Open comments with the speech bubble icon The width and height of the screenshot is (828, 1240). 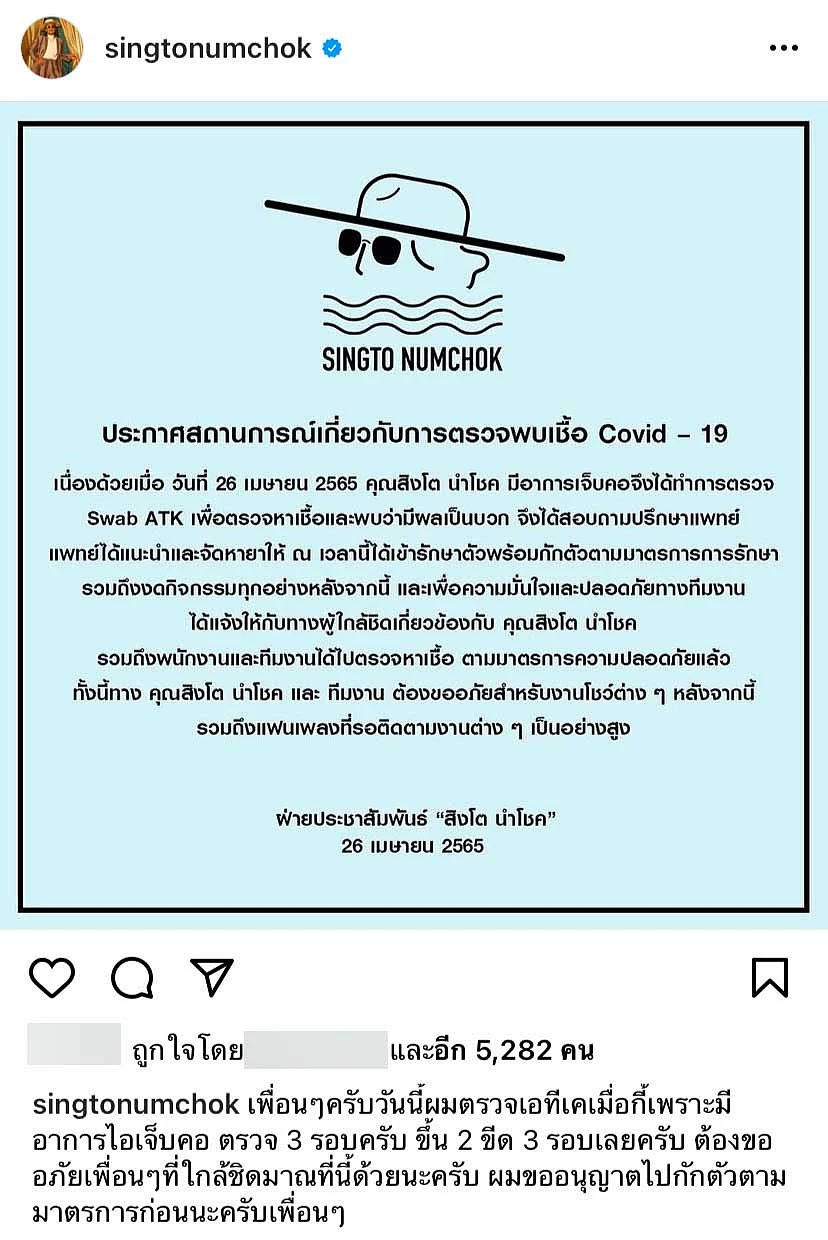point(132,977)
